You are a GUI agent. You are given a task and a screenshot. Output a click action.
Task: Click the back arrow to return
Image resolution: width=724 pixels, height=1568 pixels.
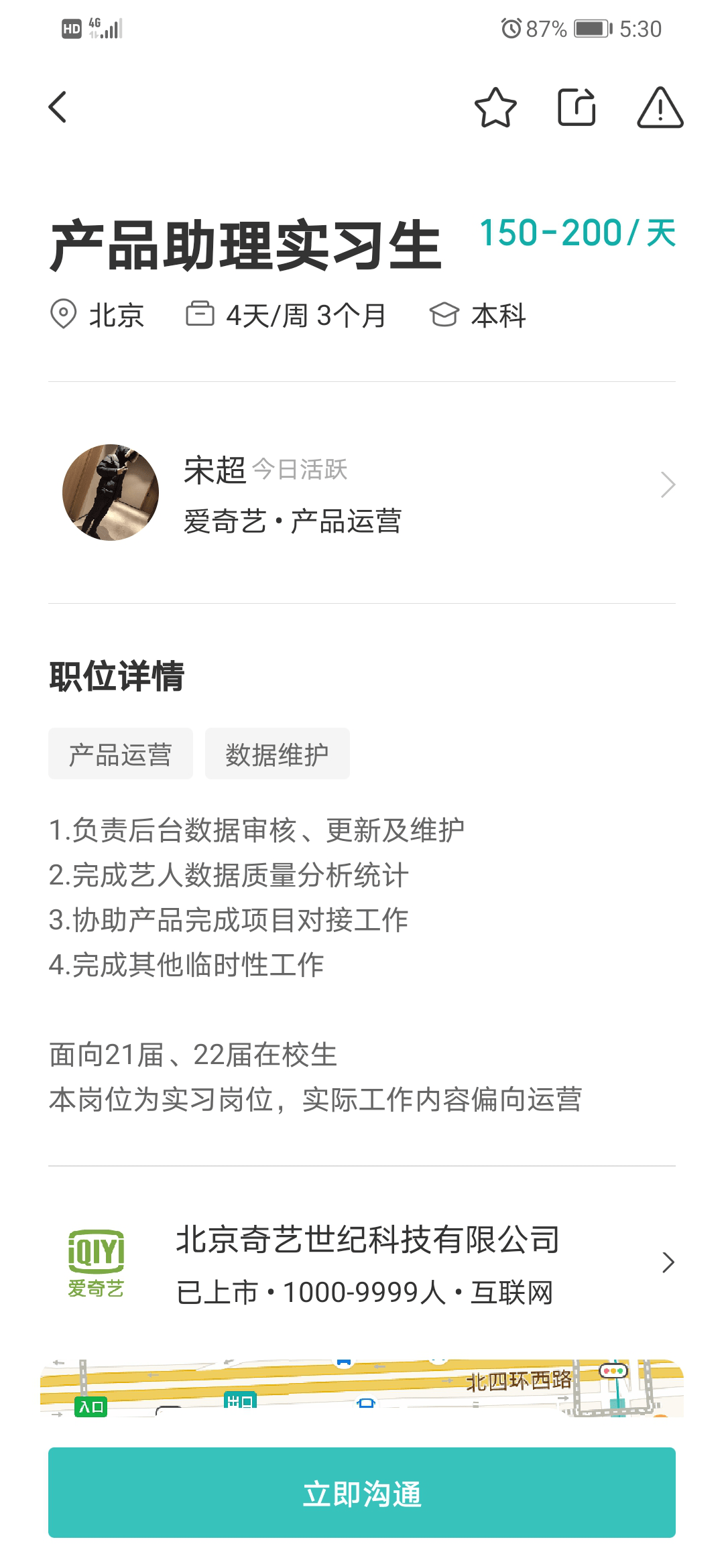(57, 107)
